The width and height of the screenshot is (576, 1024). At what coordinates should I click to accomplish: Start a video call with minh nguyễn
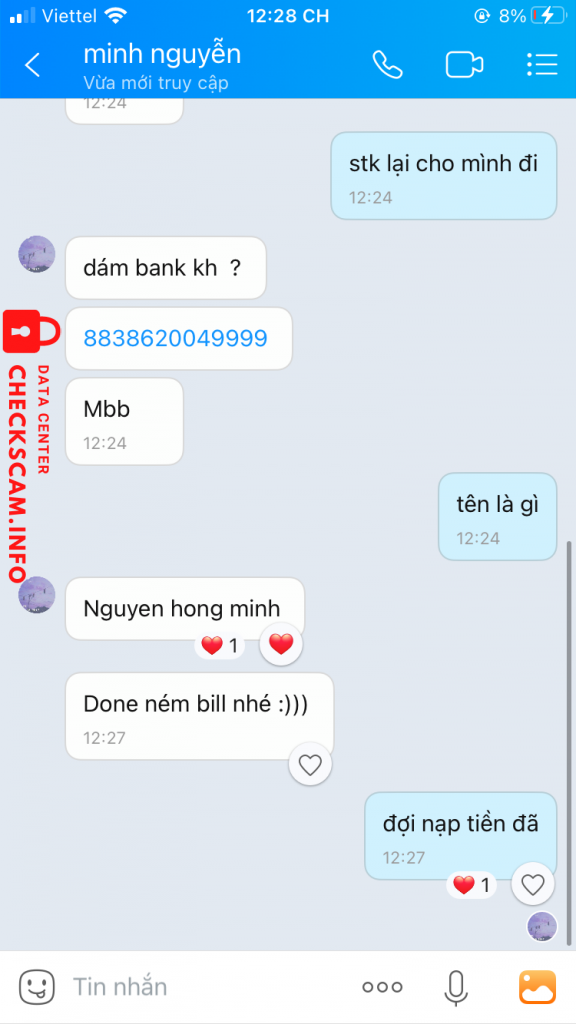pyautogui.click(x=464, y=65)
